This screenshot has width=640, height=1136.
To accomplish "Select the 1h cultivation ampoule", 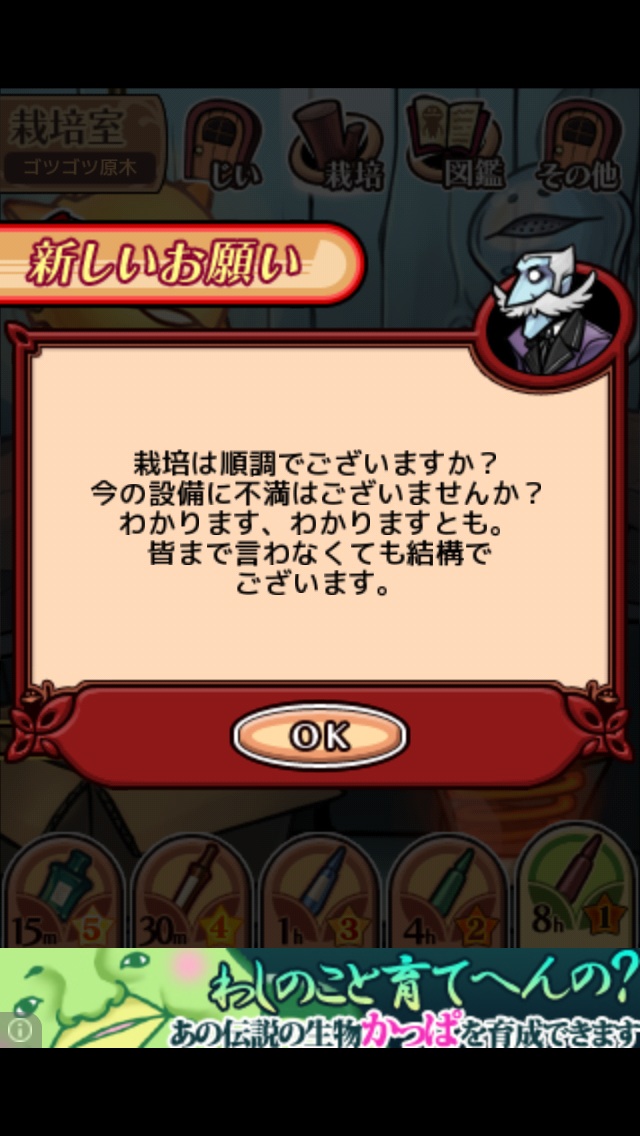I will point(320,893).
